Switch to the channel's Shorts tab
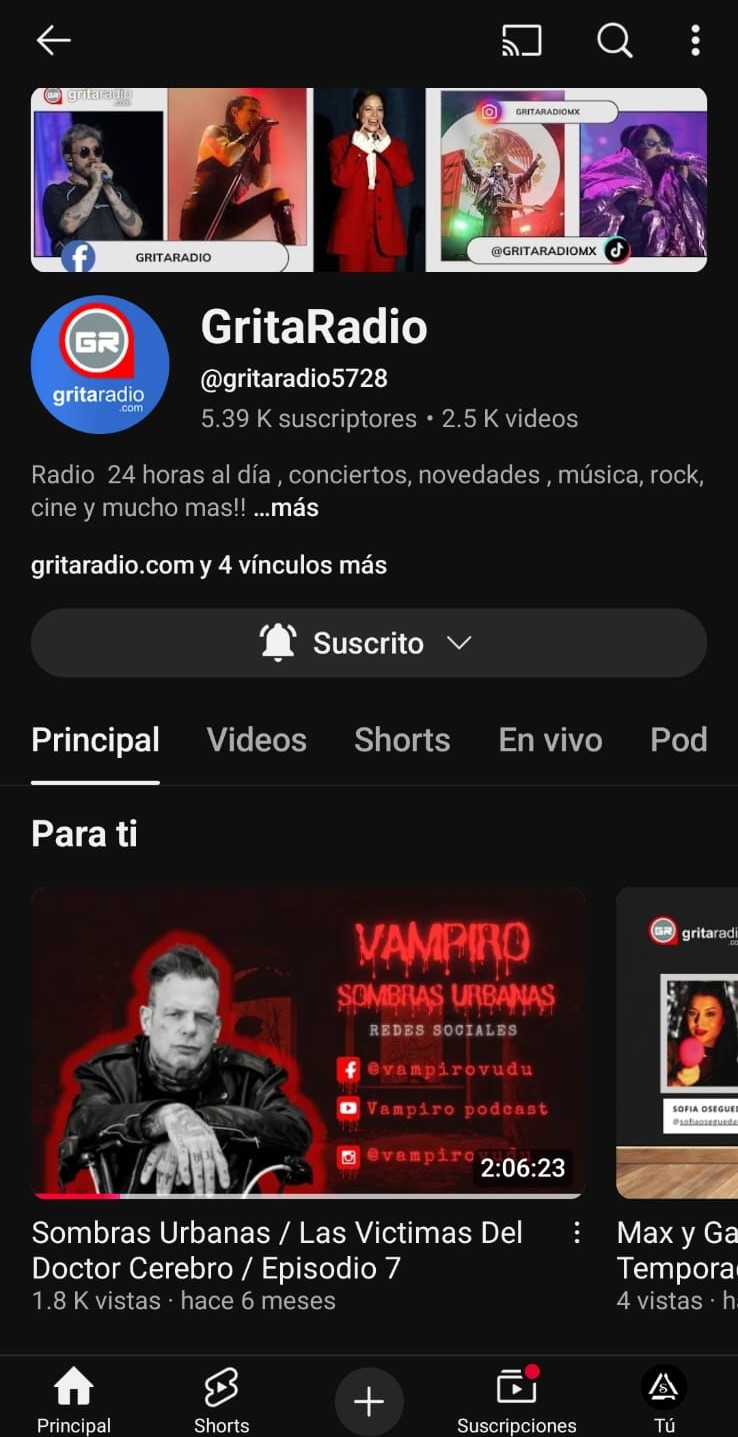 (402, 740)
